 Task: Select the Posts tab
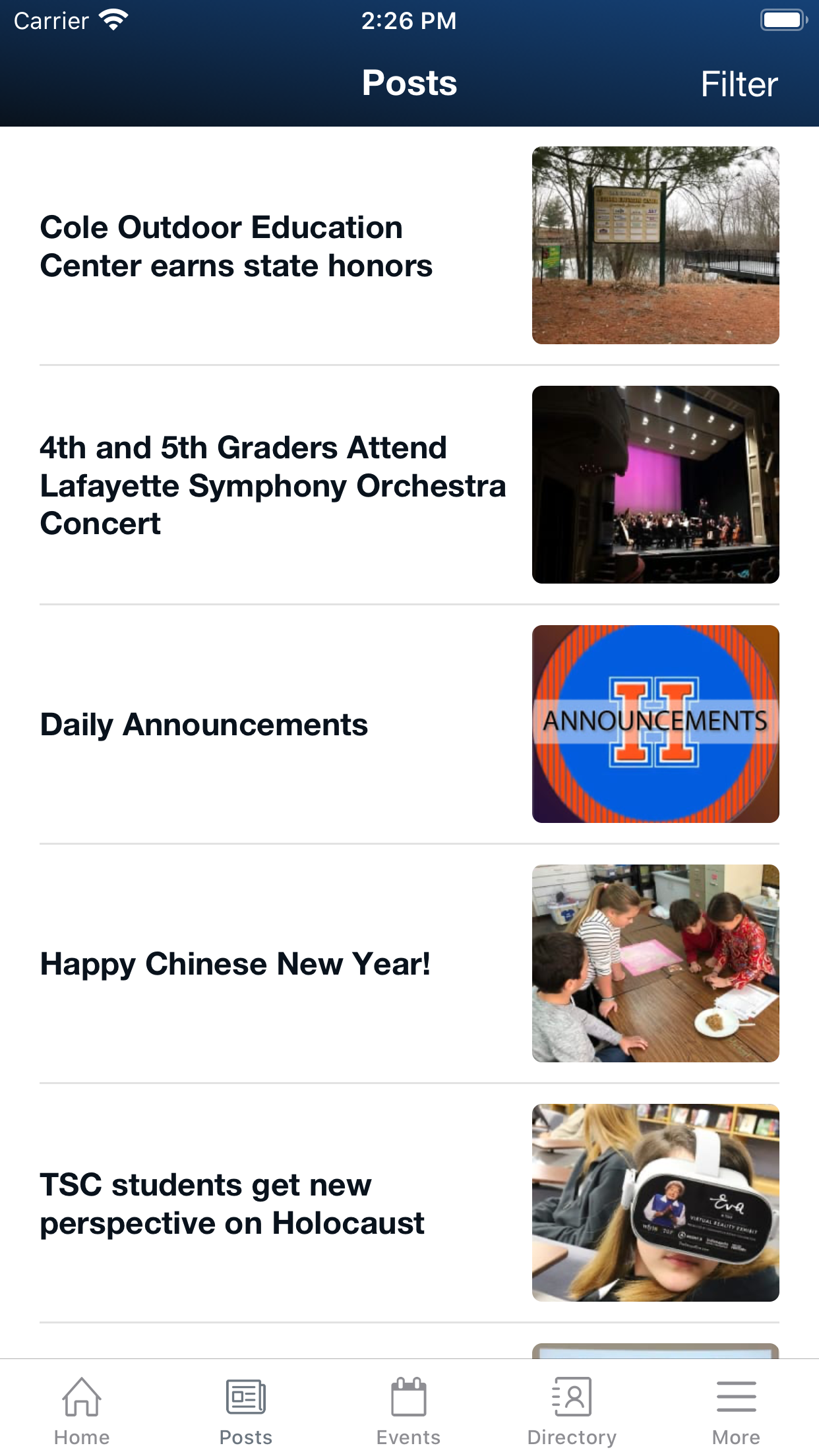245,1410
